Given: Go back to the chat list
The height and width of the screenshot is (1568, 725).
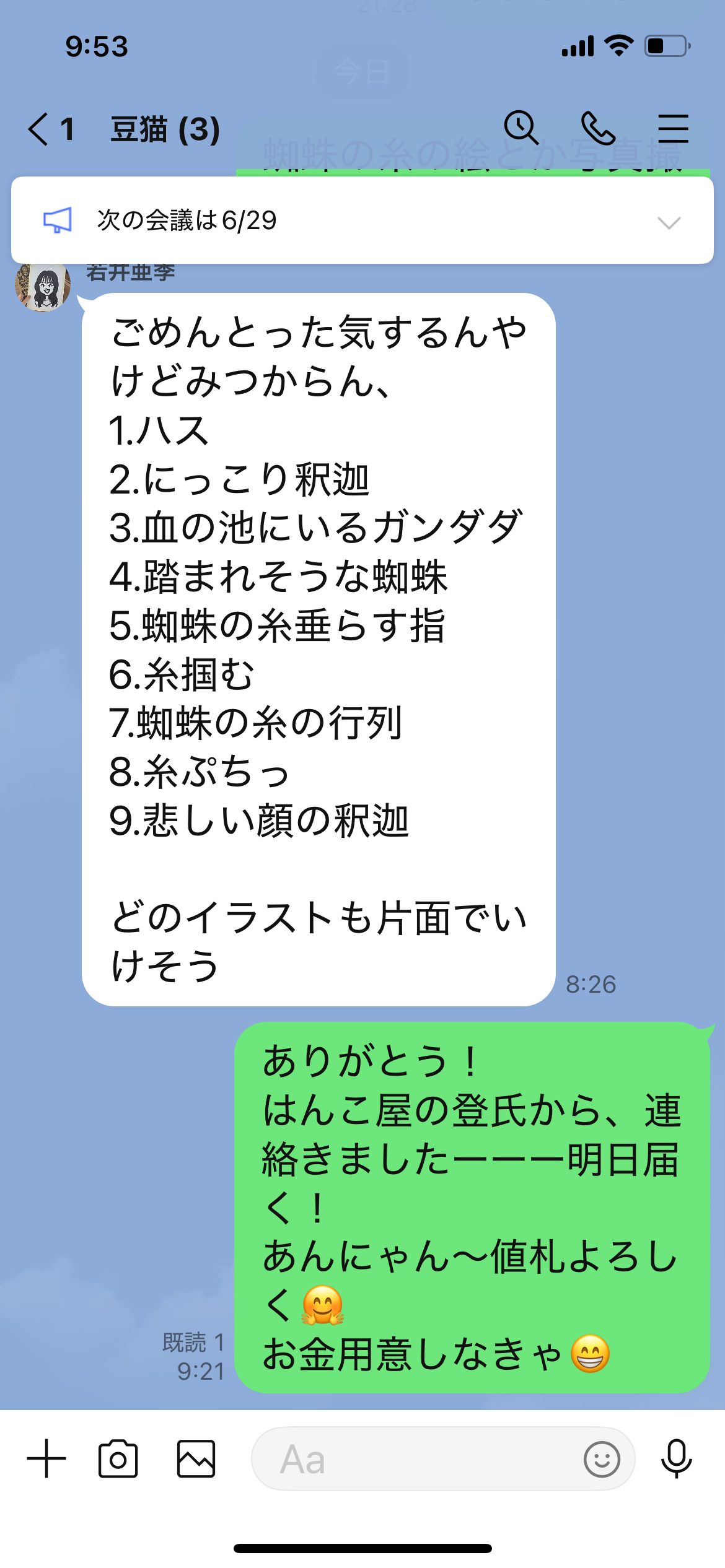Looking at the screenshot, I should [38, 129].
